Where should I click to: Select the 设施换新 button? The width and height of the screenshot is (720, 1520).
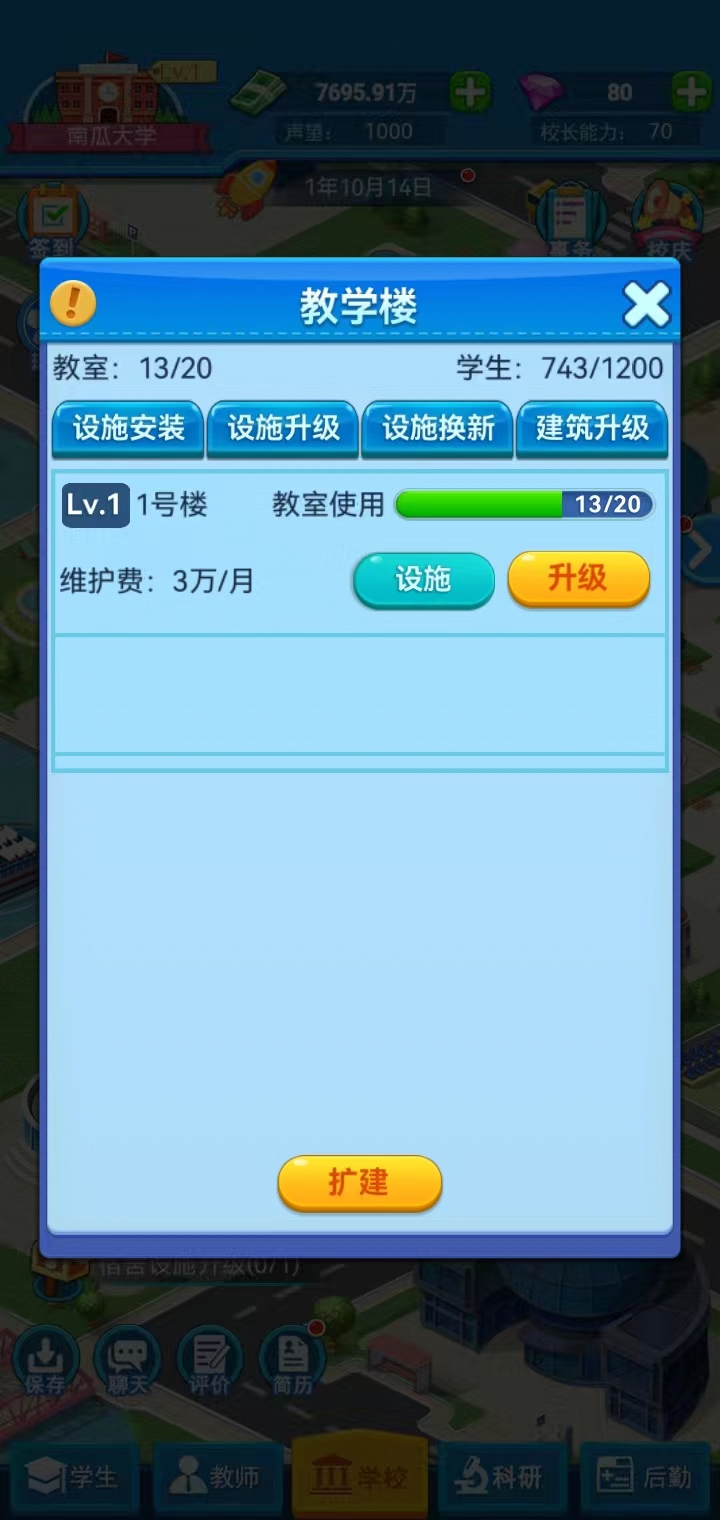pos(438,429)
